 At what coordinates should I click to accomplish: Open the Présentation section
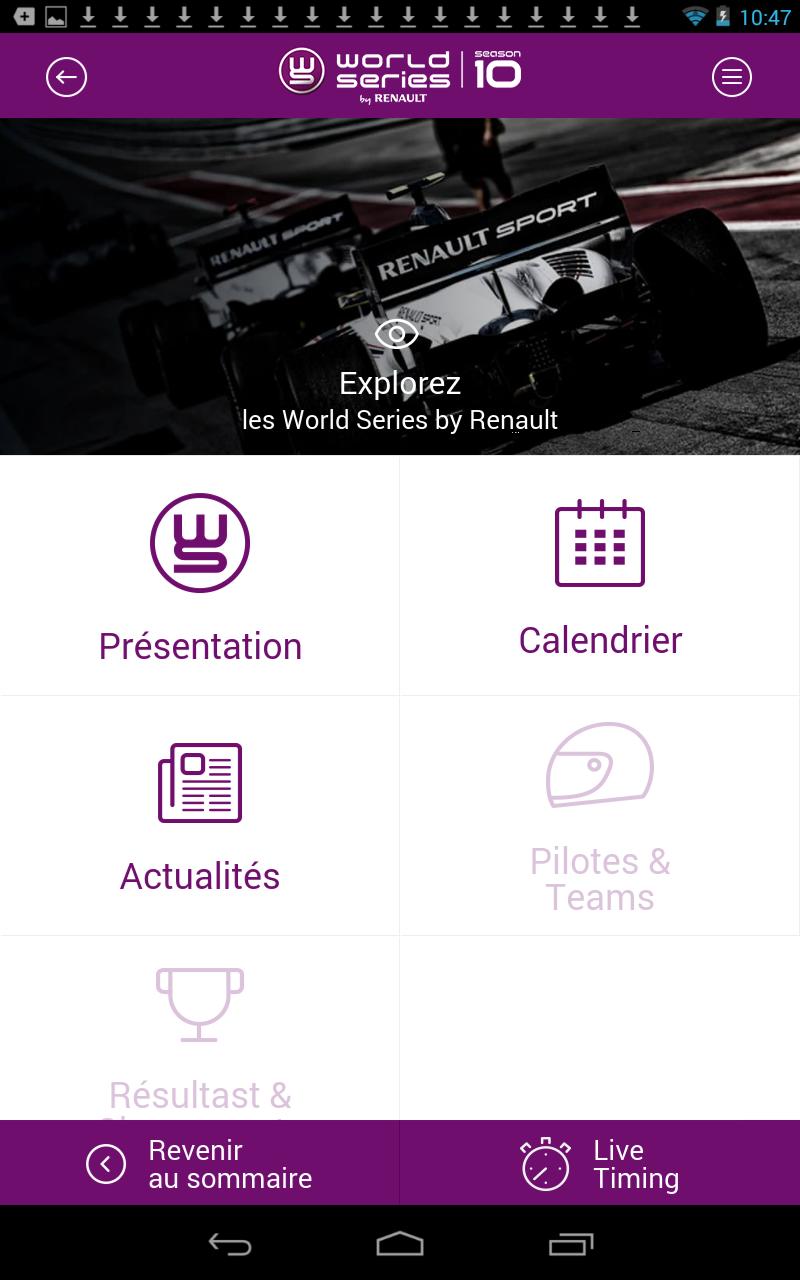click(200, 646)
